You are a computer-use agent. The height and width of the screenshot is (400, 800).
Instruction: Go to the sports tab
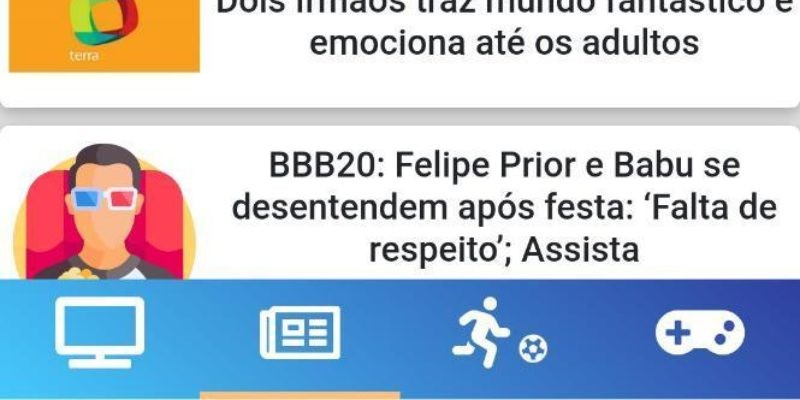point(499,337)
